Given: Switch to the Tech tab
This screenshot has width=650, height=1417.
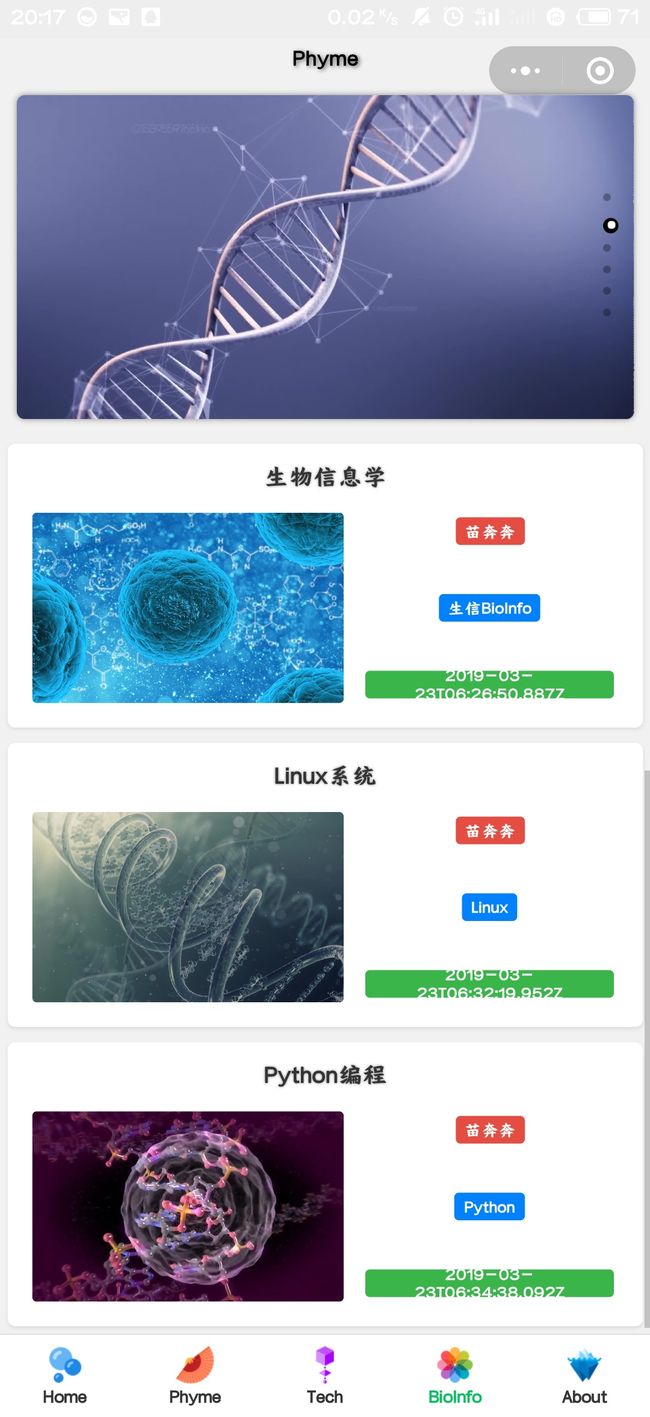Looking at the screenshot, I should (325, 1376).
